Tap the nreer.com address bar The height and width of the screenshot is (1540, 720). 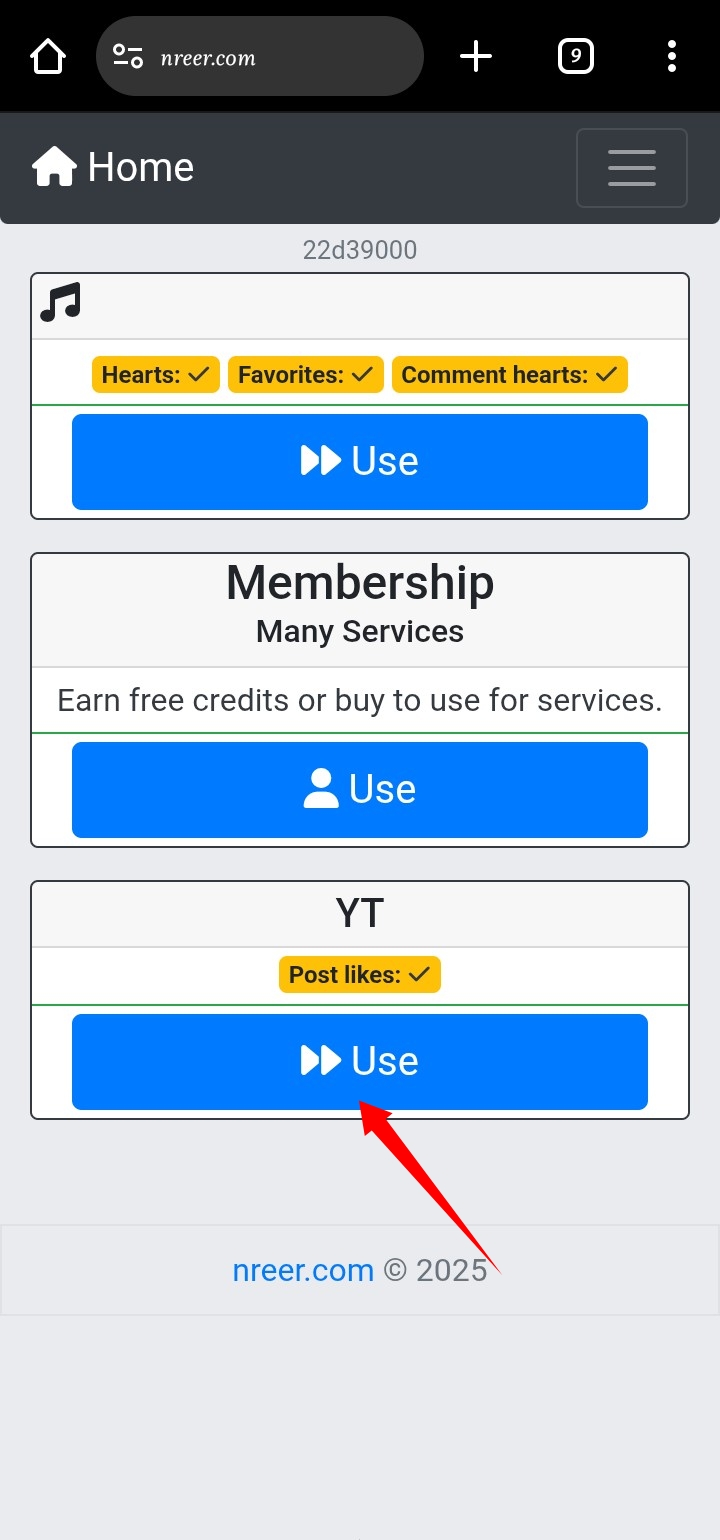click(x=260, y=57)
